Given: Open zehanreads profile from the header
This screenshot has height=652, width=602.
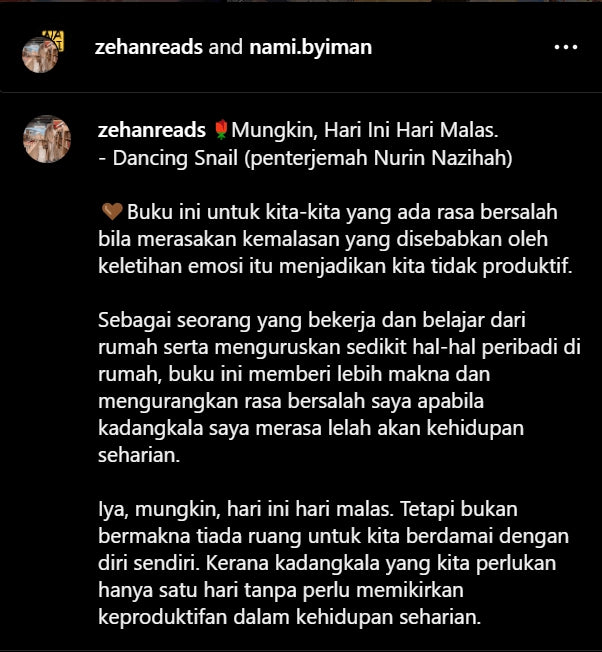Looking at the screenshot, I should [x=148, y=47].
